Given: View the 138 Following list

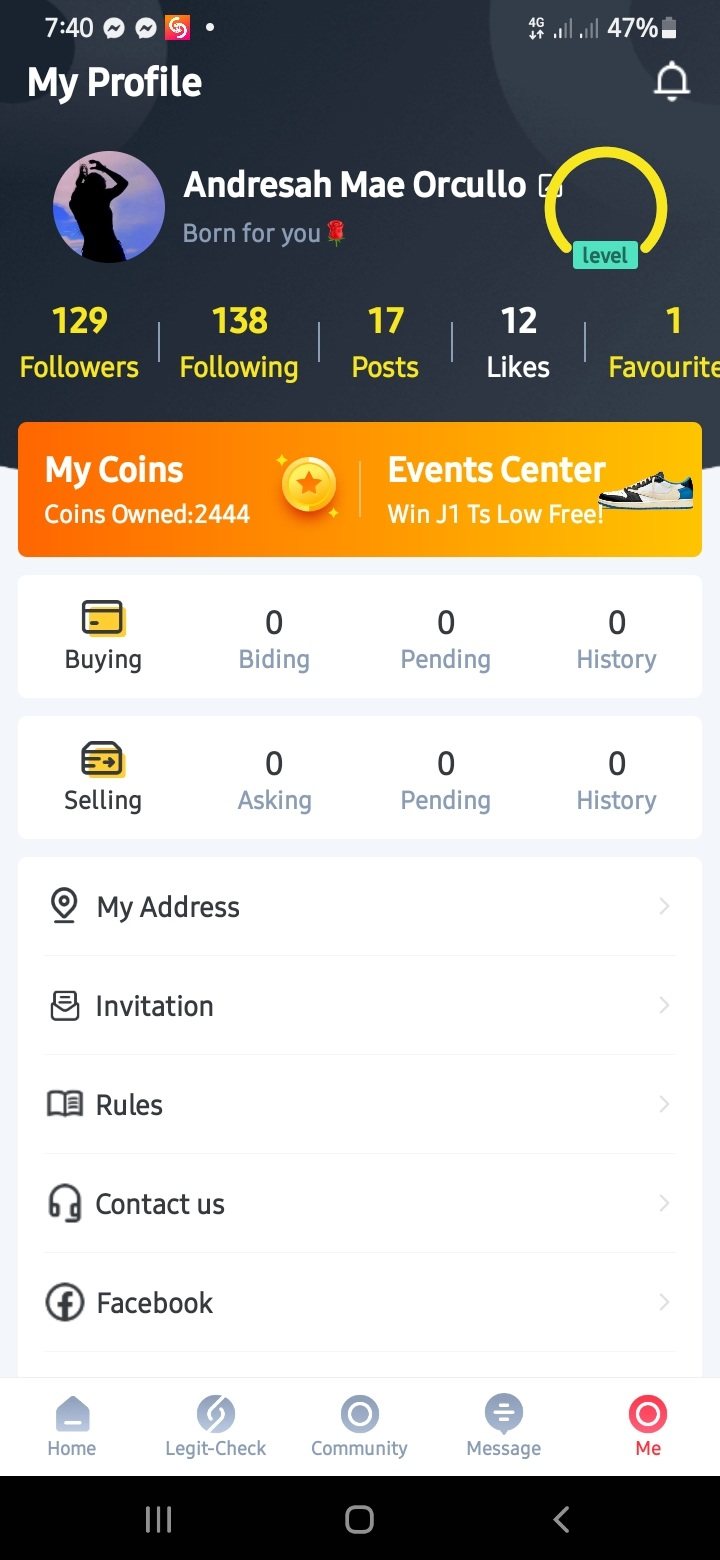Looking at the screenshot, I should click(x=239, y=343).
